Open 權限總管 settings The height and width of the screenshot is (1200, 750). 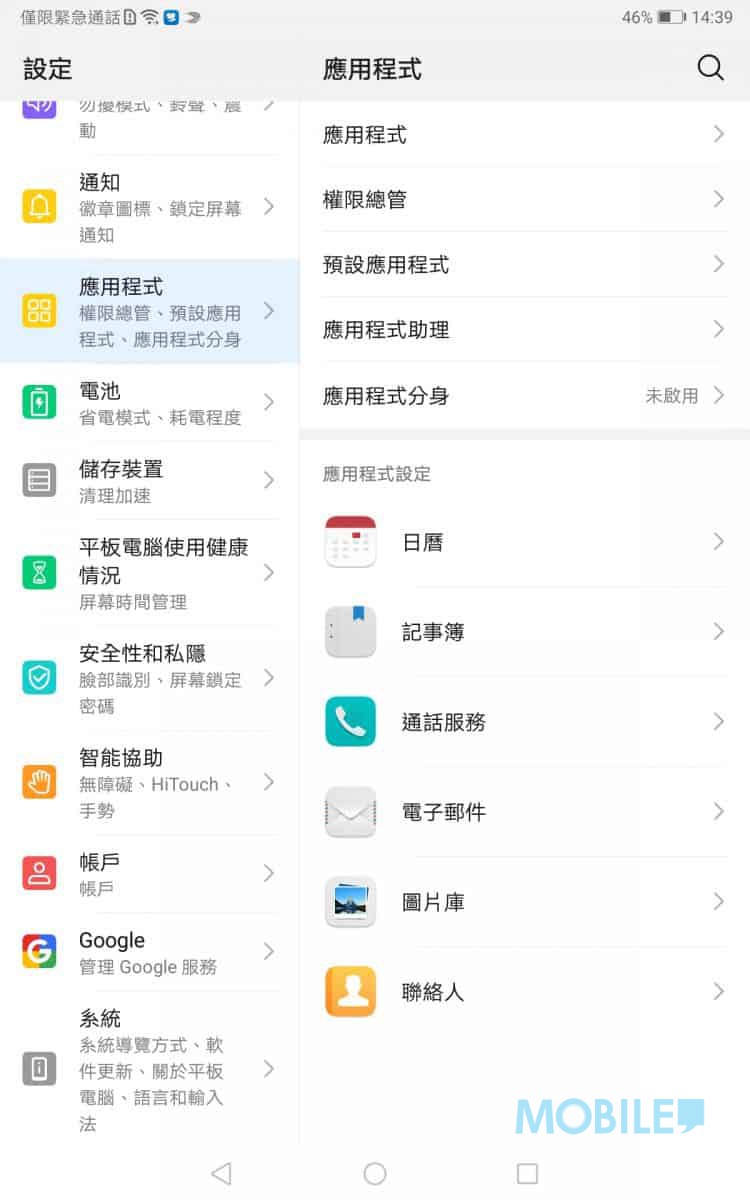pos(525,199)
